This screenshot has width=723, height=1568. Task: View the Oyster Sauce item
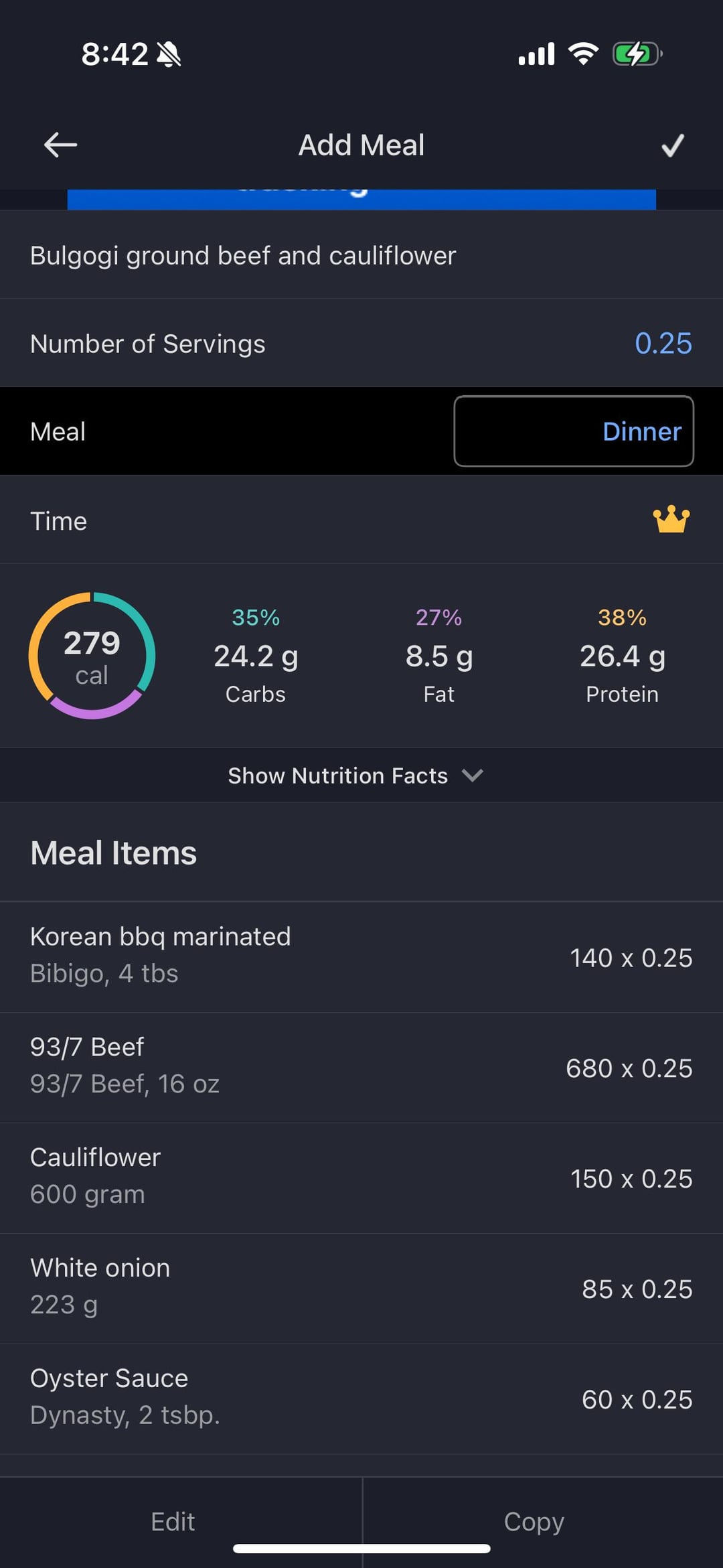click(x=361, y=1399)
